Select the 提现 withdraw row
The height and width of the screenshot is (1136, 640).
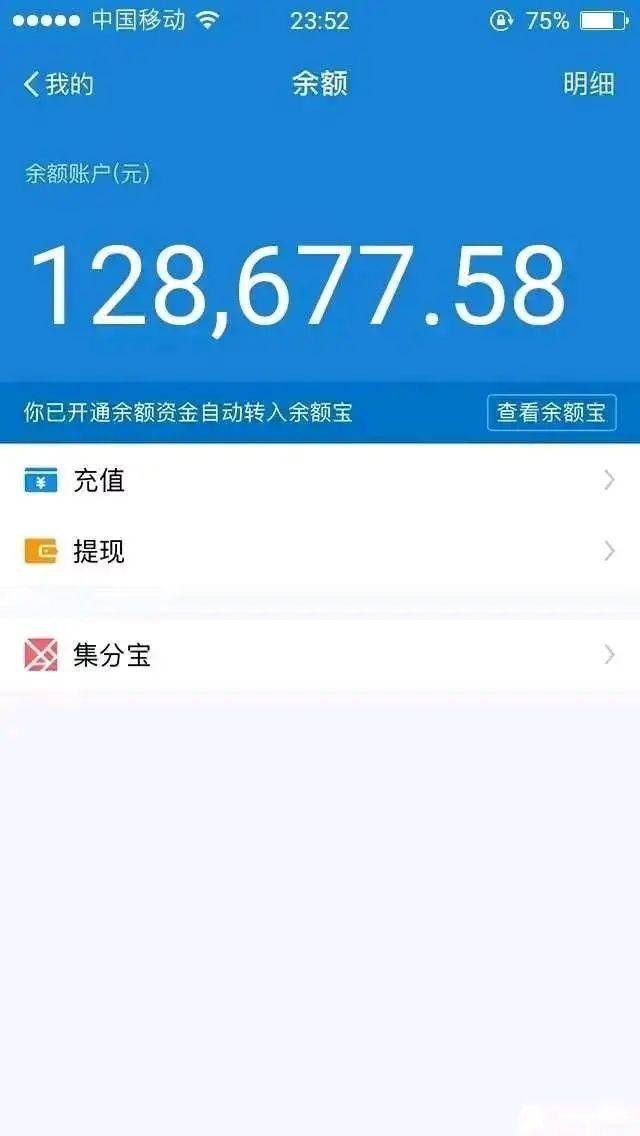[x=320, y=551]
